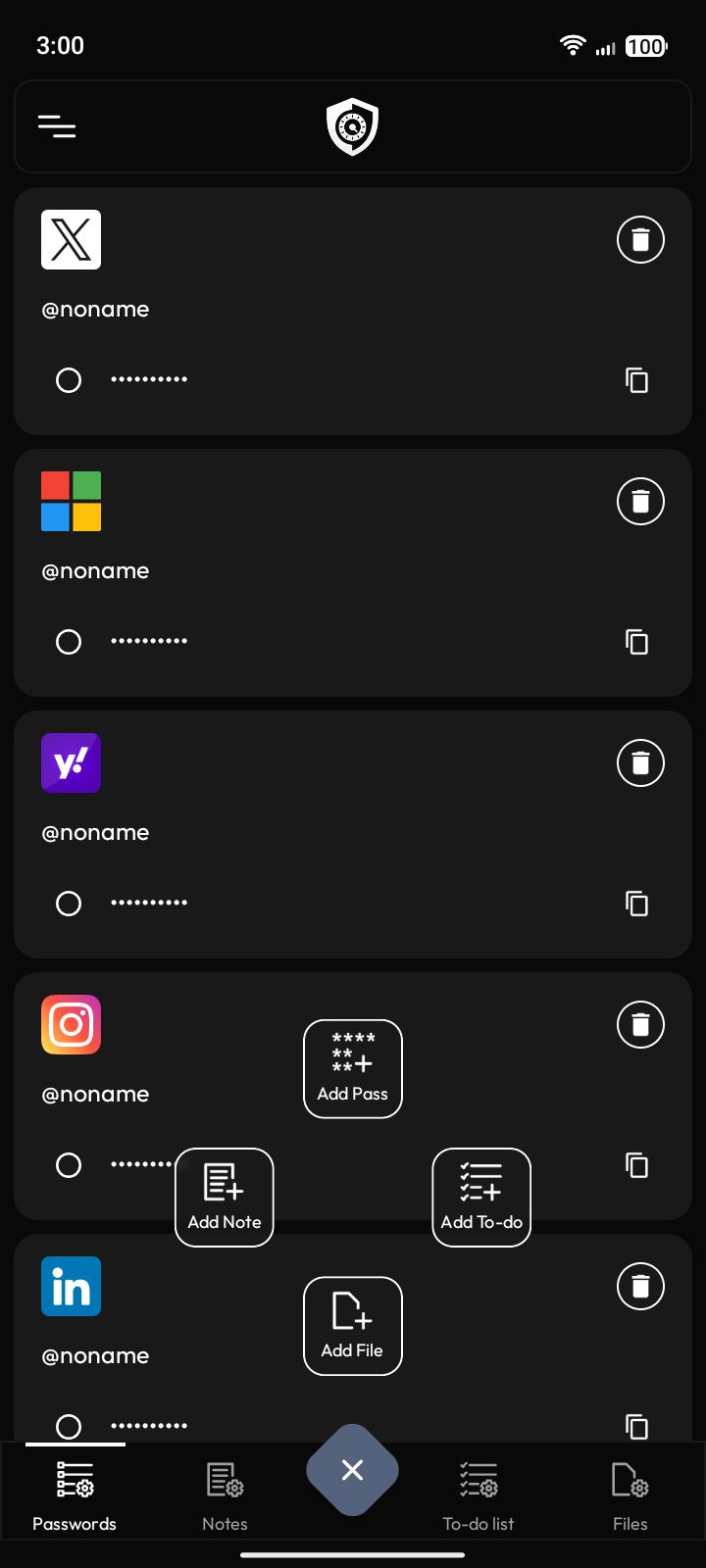Viewport: 706px width, 1568px height.
Task: Choose Add Pass to create a password
Action: (353, 1068)
